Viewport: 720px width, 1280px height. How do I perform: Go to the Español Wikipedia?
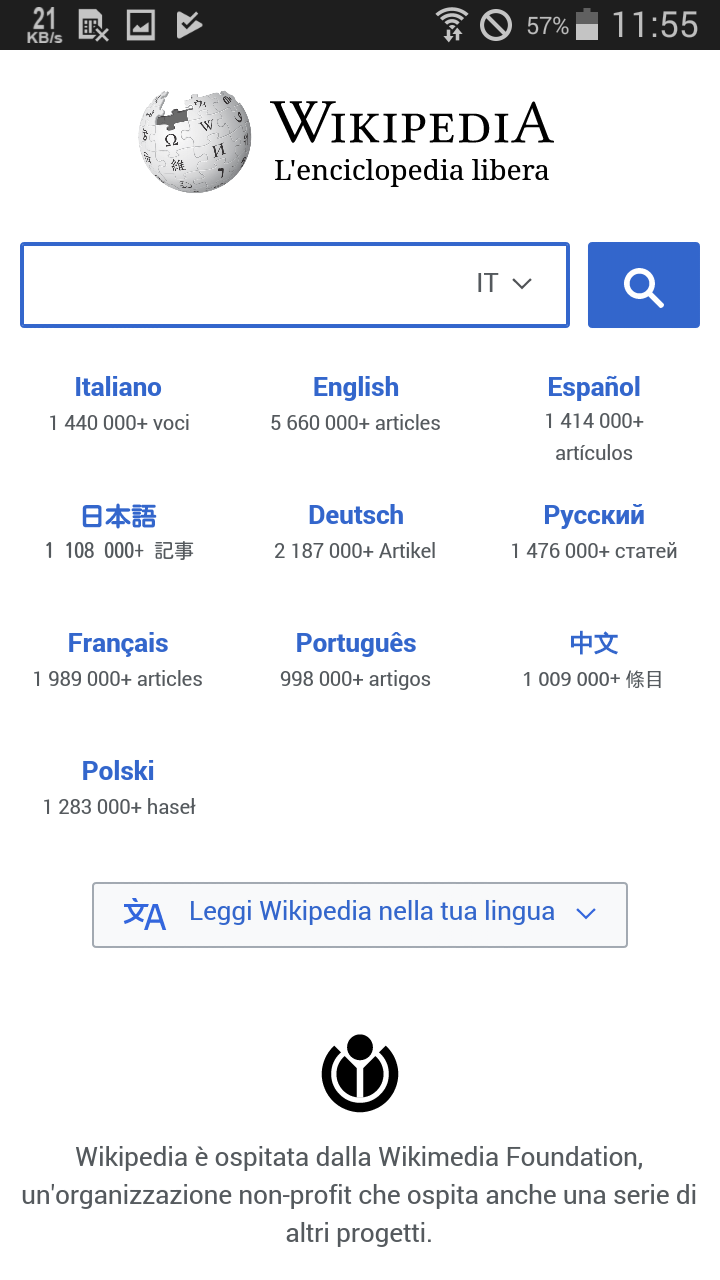(x=594, y=387)
